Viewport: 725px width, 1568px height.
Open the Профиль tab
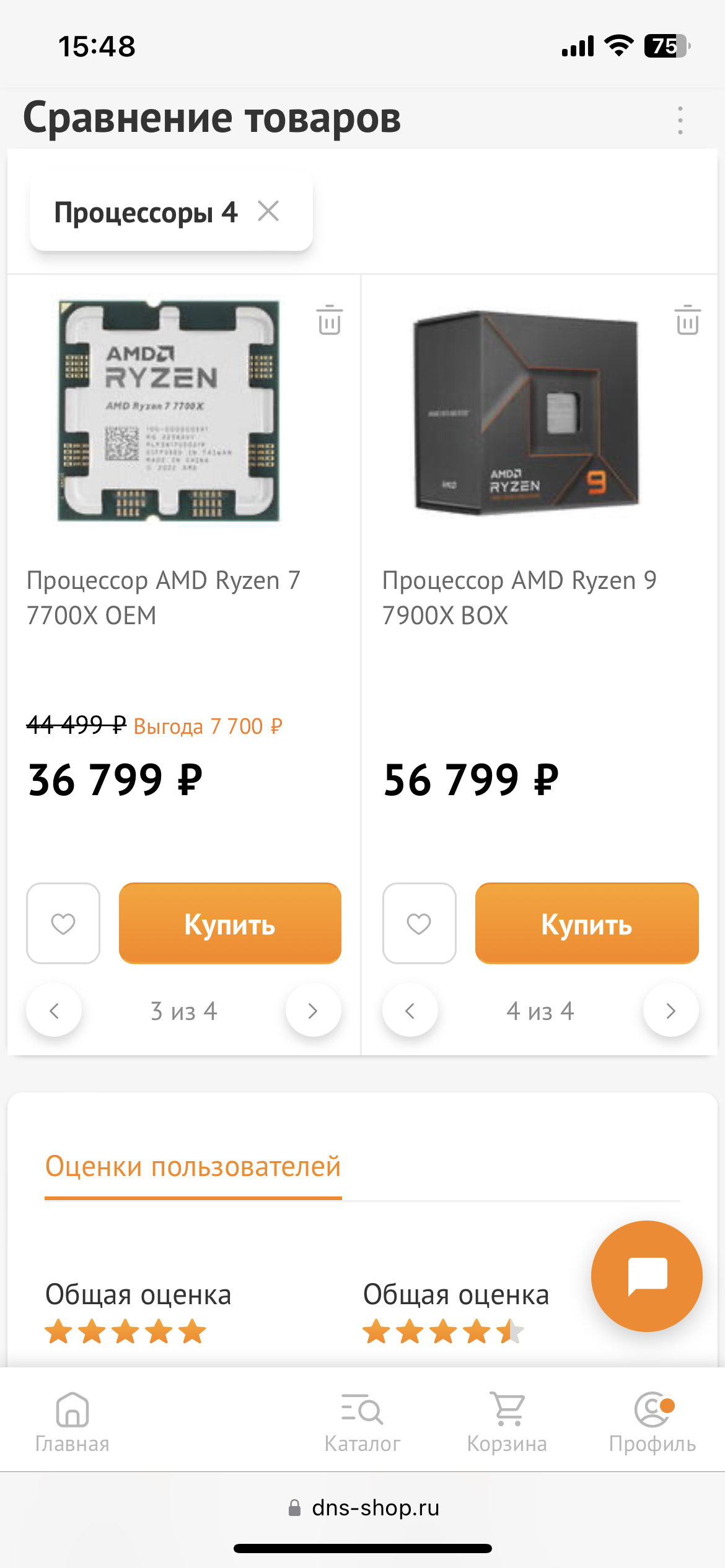(x=652, y=1422)
